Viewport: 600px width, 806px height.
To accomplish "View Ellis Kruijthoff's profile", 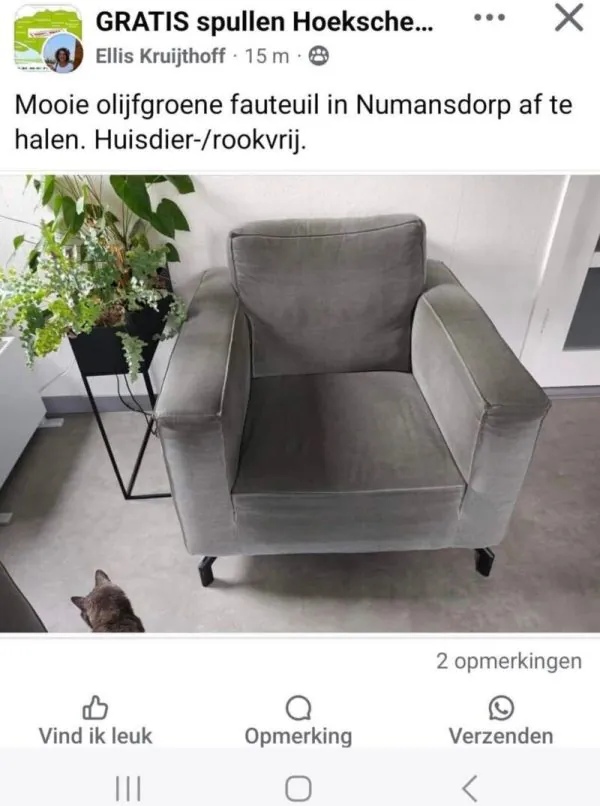I will 160,57.
